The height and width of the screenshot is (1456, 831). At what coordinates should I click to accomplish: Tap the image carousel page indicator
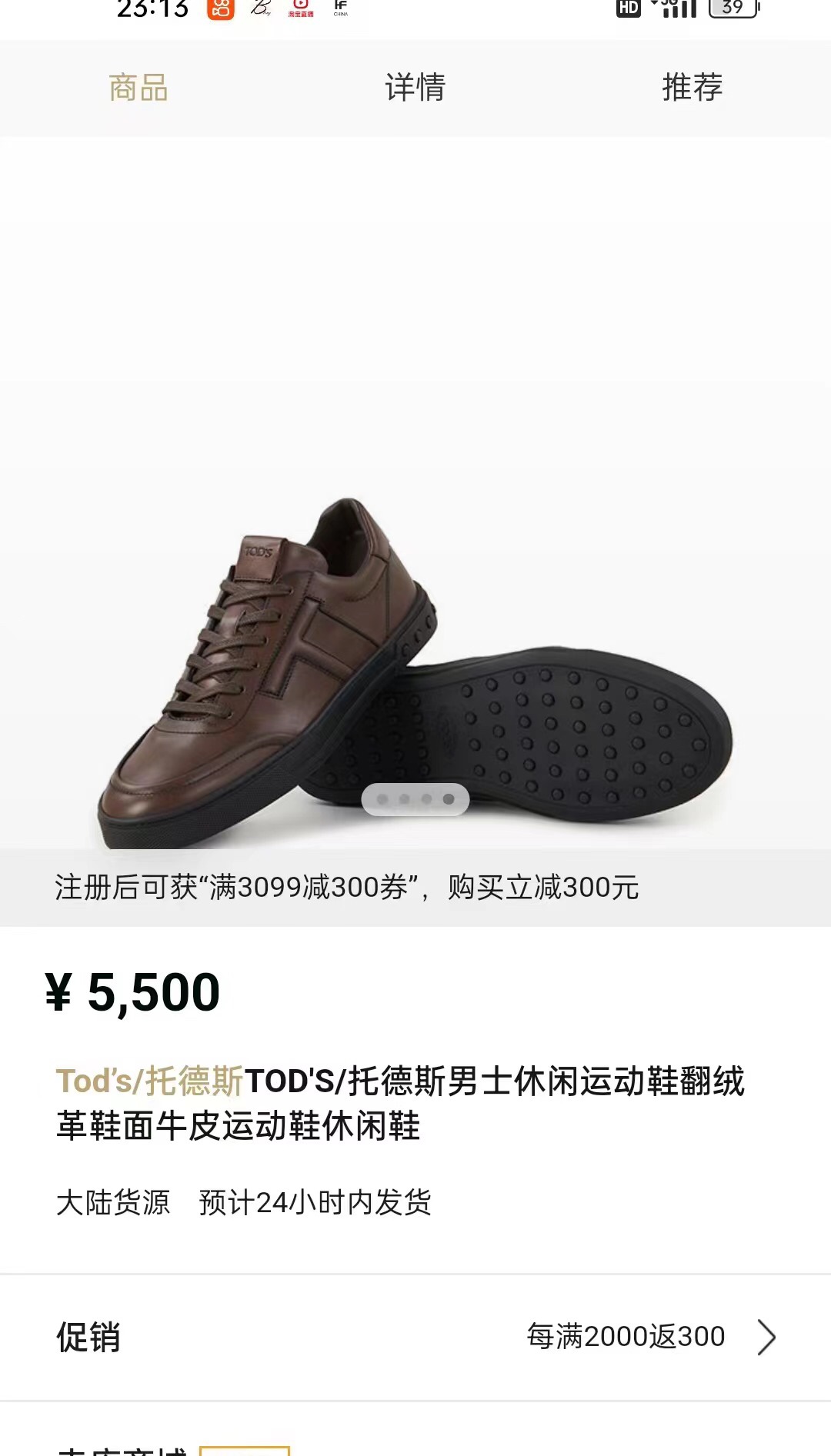click(x=415, y=799)
